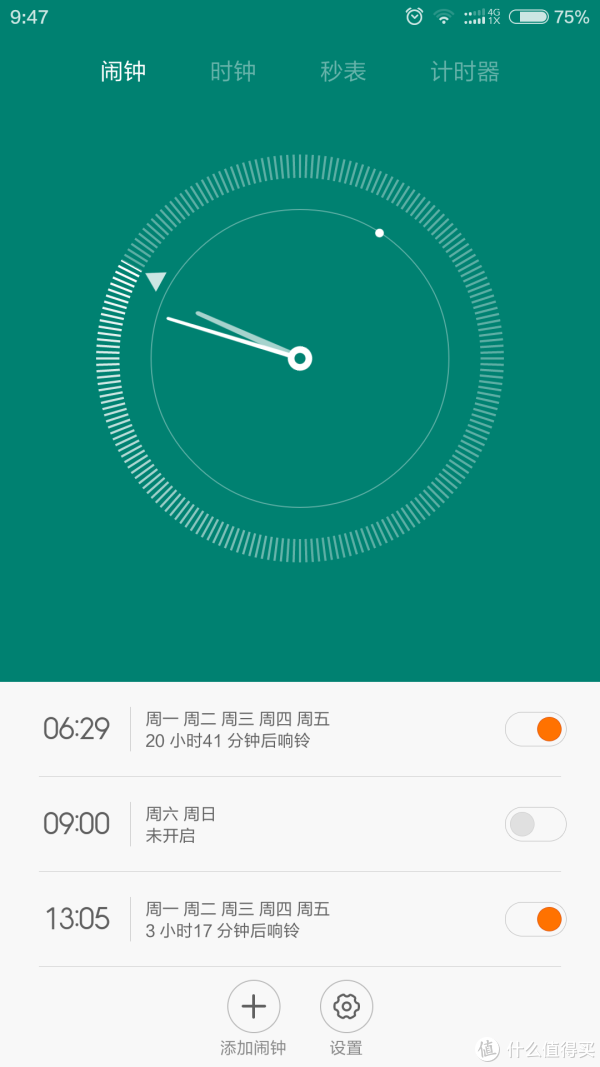Screen dimensions: 600x1067
Task: Select the 闹钟 alarm tab
Action: tap(123, 71)
